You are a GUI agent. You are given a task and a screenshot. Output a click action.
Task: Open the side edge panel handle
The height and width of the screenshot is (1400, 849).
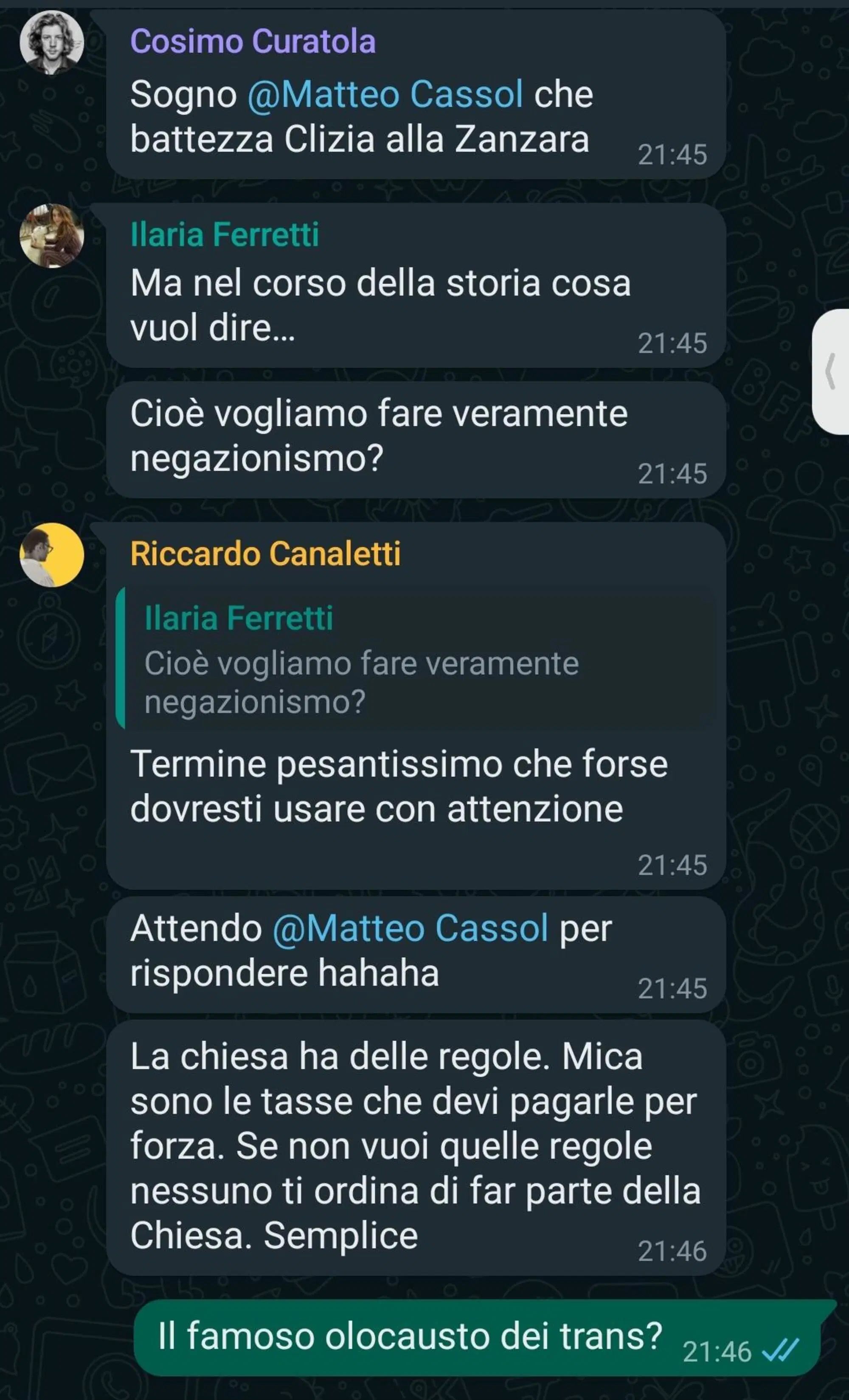[x=832, y=371]
